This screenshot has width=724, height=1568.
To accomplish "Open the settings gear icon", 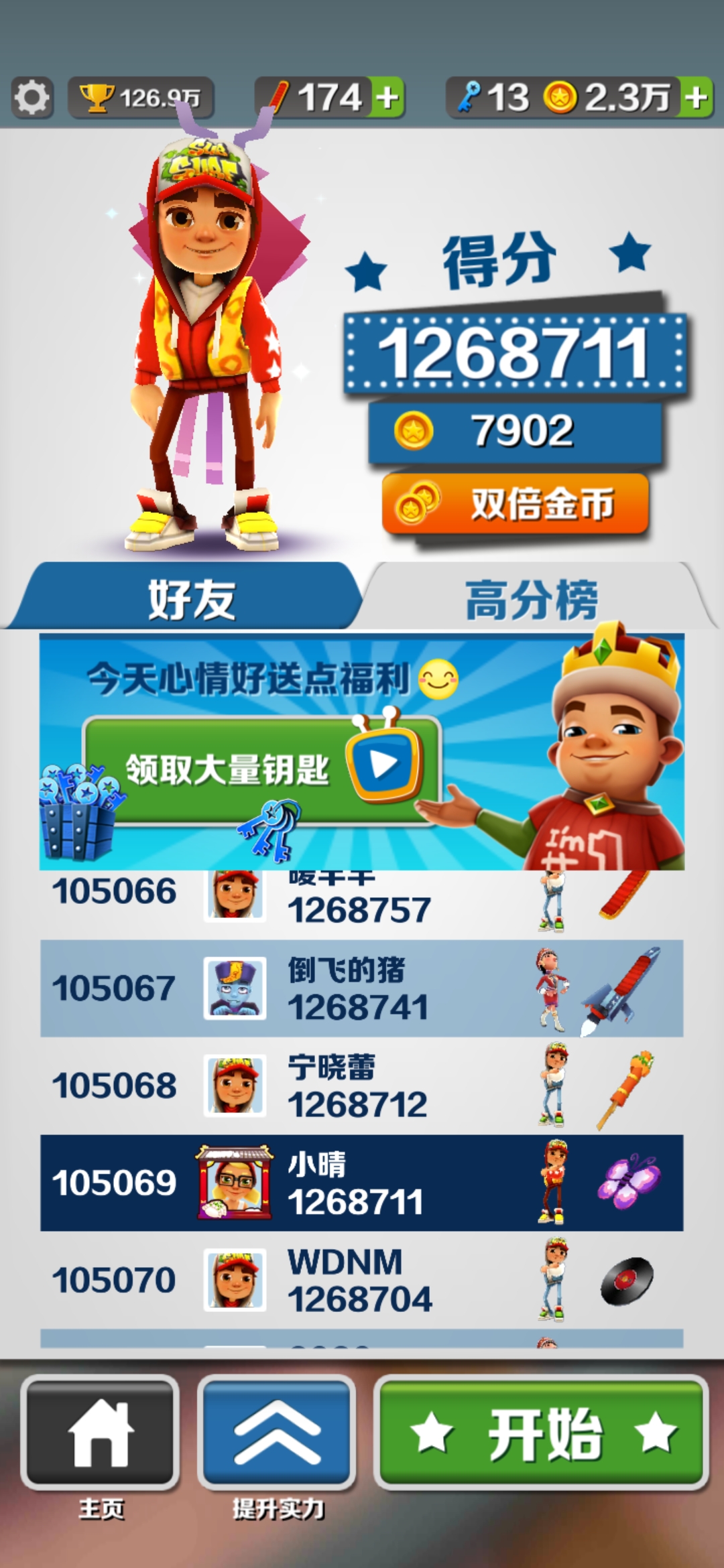I will [32, 98].
